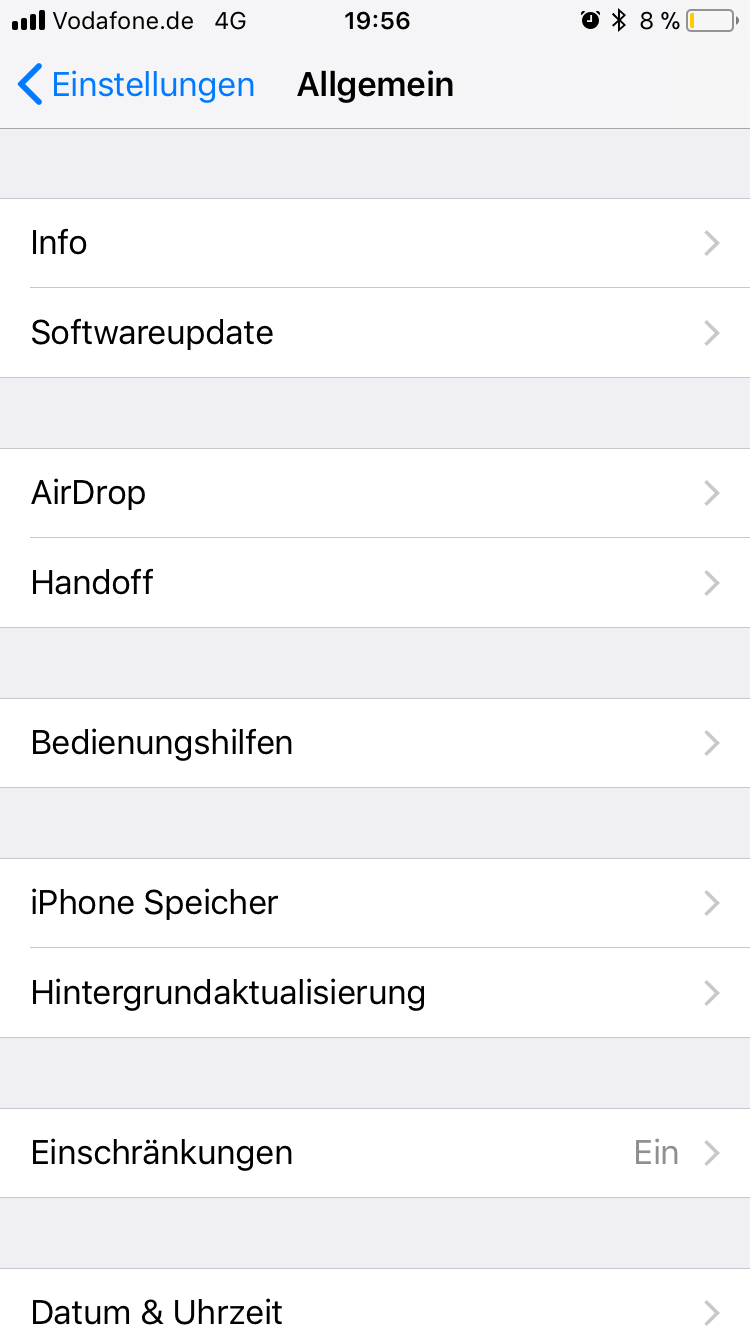Open Hintergrundaktualisierung settings

pyautogui.click(x=375, y=993)
